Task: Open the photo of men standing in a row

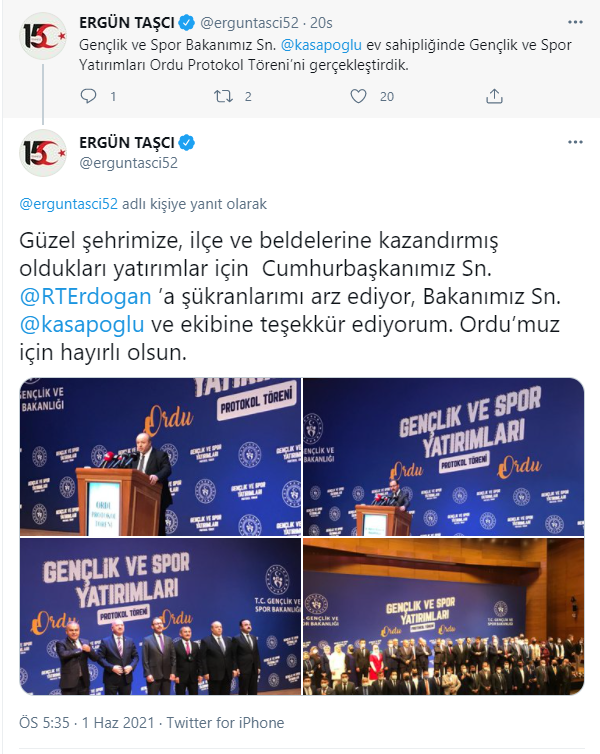Action: [x=160, y=616]
